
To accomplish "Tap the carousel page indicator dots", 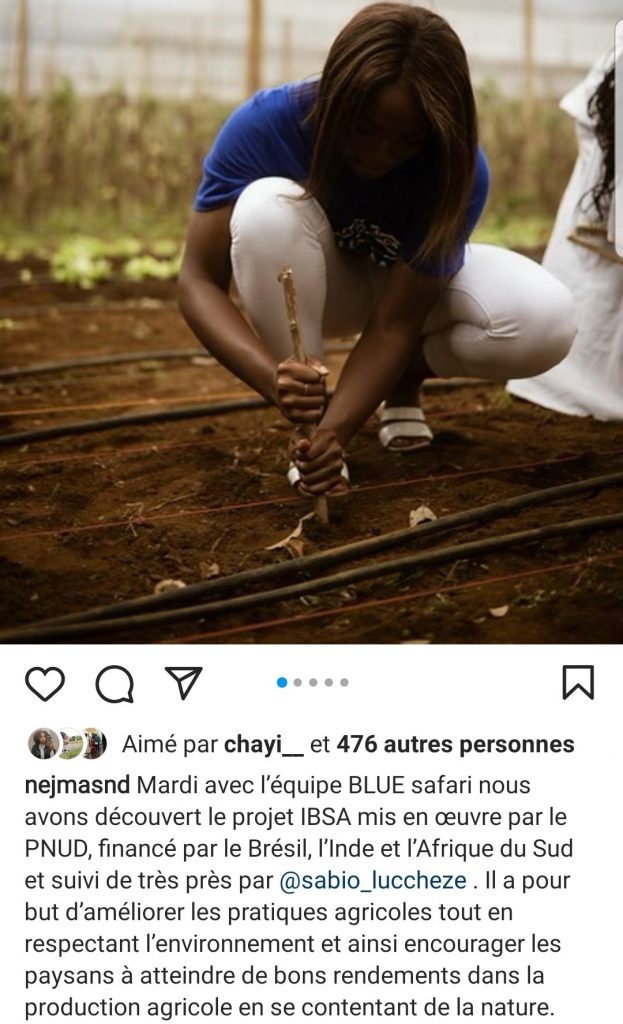I will tap(312, 682).
